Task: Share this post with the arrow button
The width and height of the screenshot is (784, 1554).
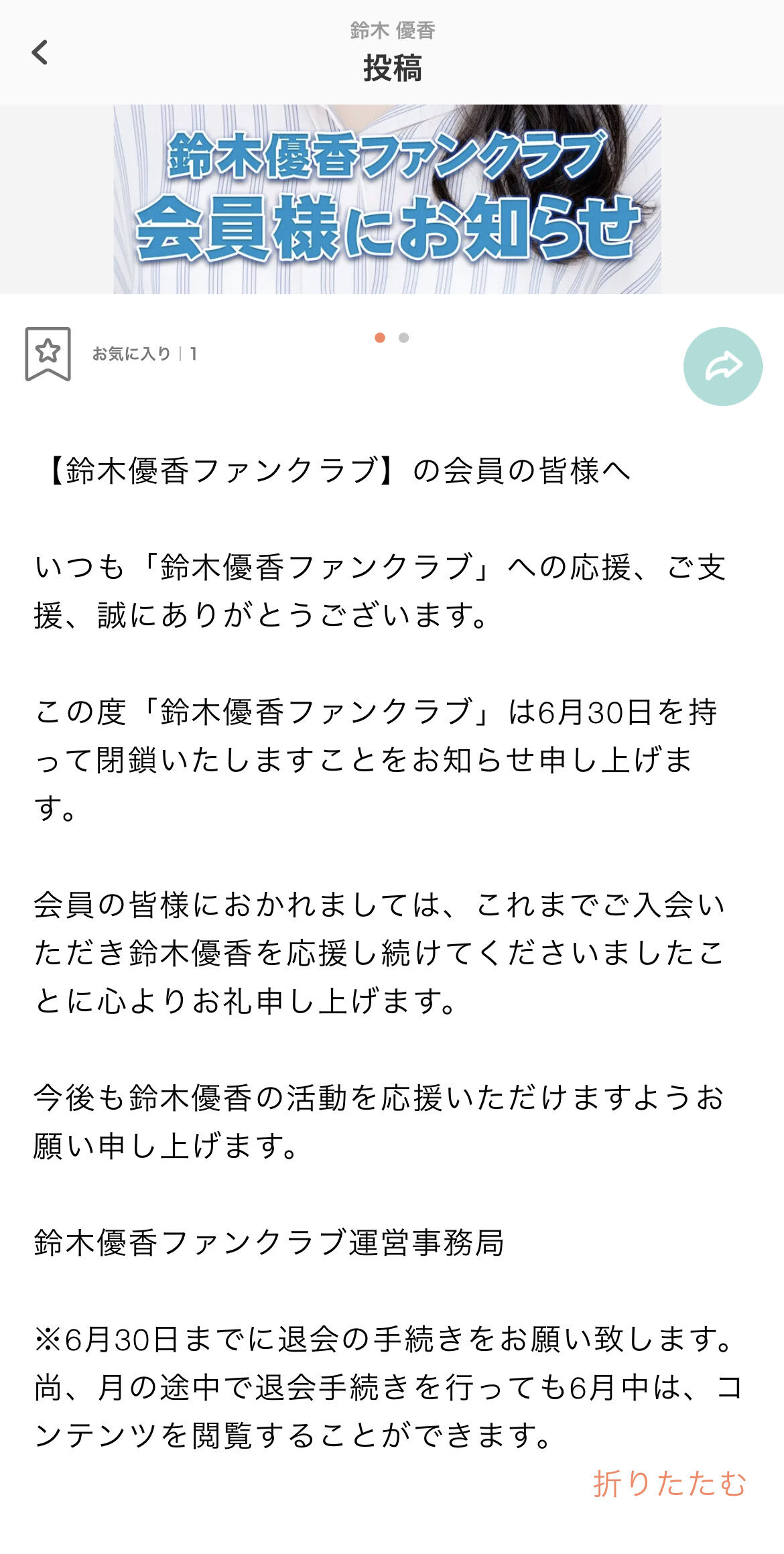Action: point(722,367)
